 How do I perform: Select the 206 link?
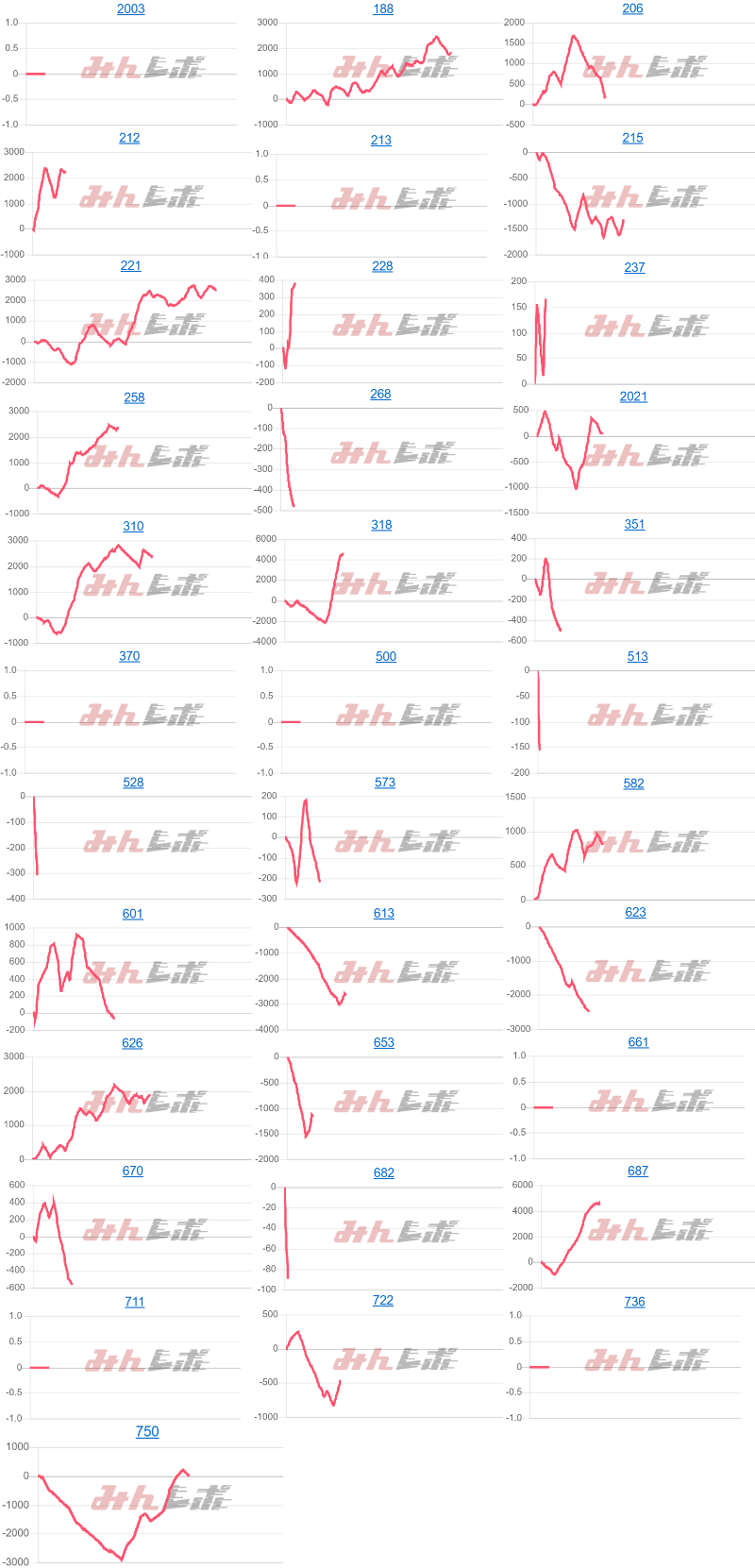tap(632, 8)
